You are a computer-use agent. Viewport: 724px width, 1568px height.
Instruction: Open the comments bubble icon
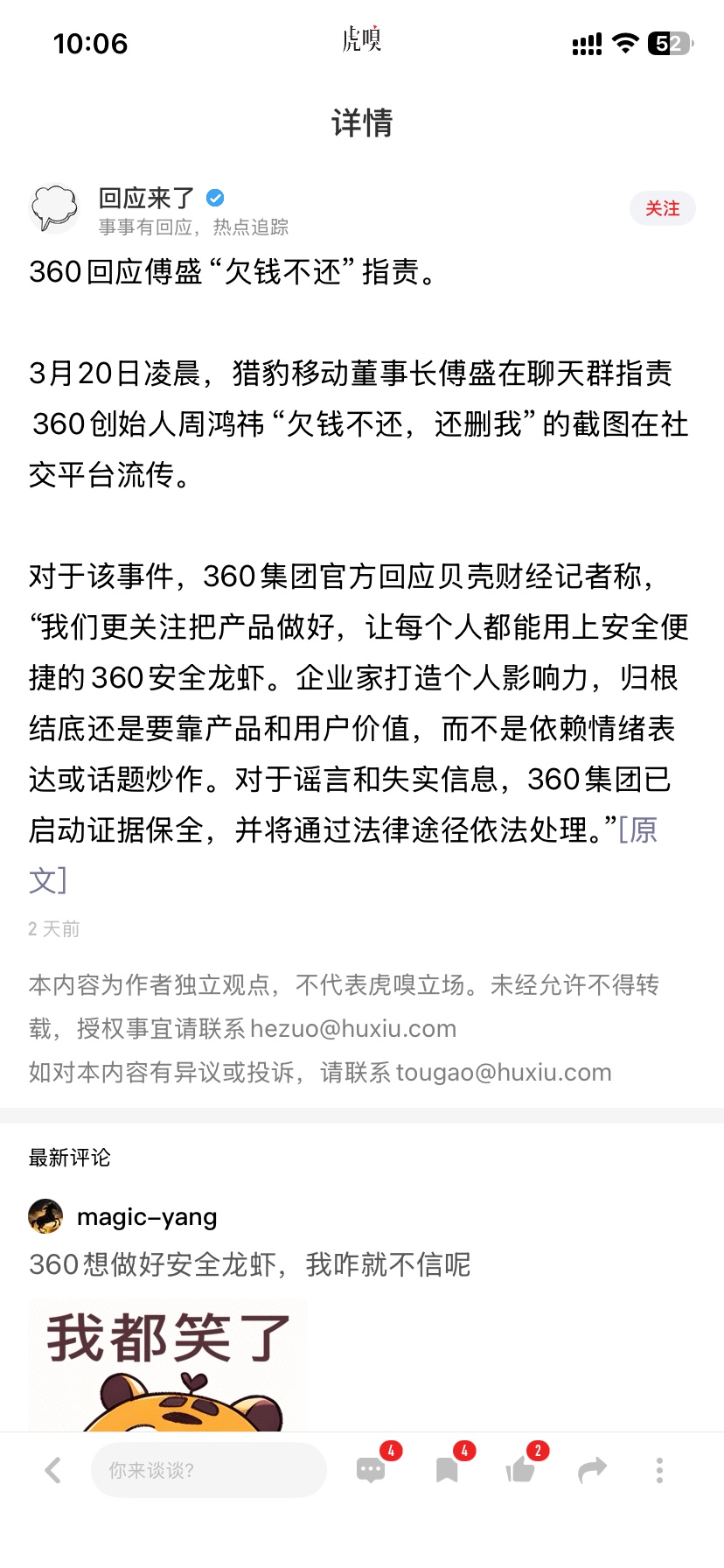pos(371,1470)
